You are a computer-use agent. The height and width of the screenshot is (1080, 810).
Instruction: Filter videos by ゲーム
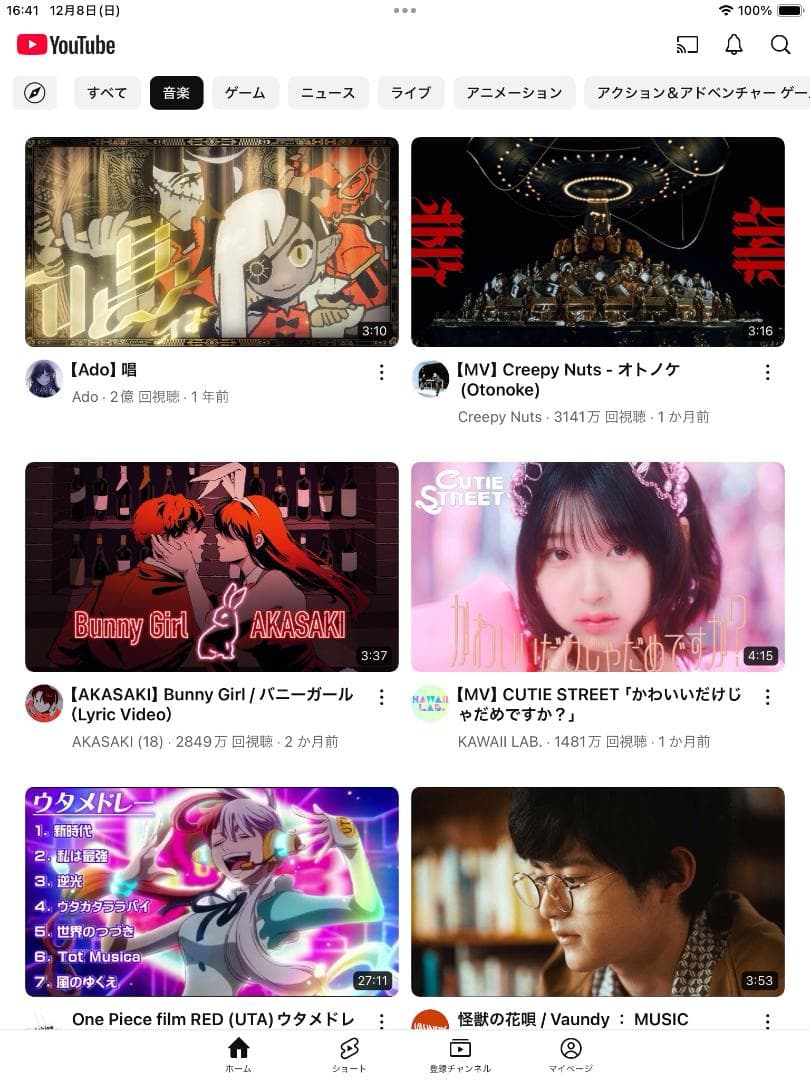[245, 93]
